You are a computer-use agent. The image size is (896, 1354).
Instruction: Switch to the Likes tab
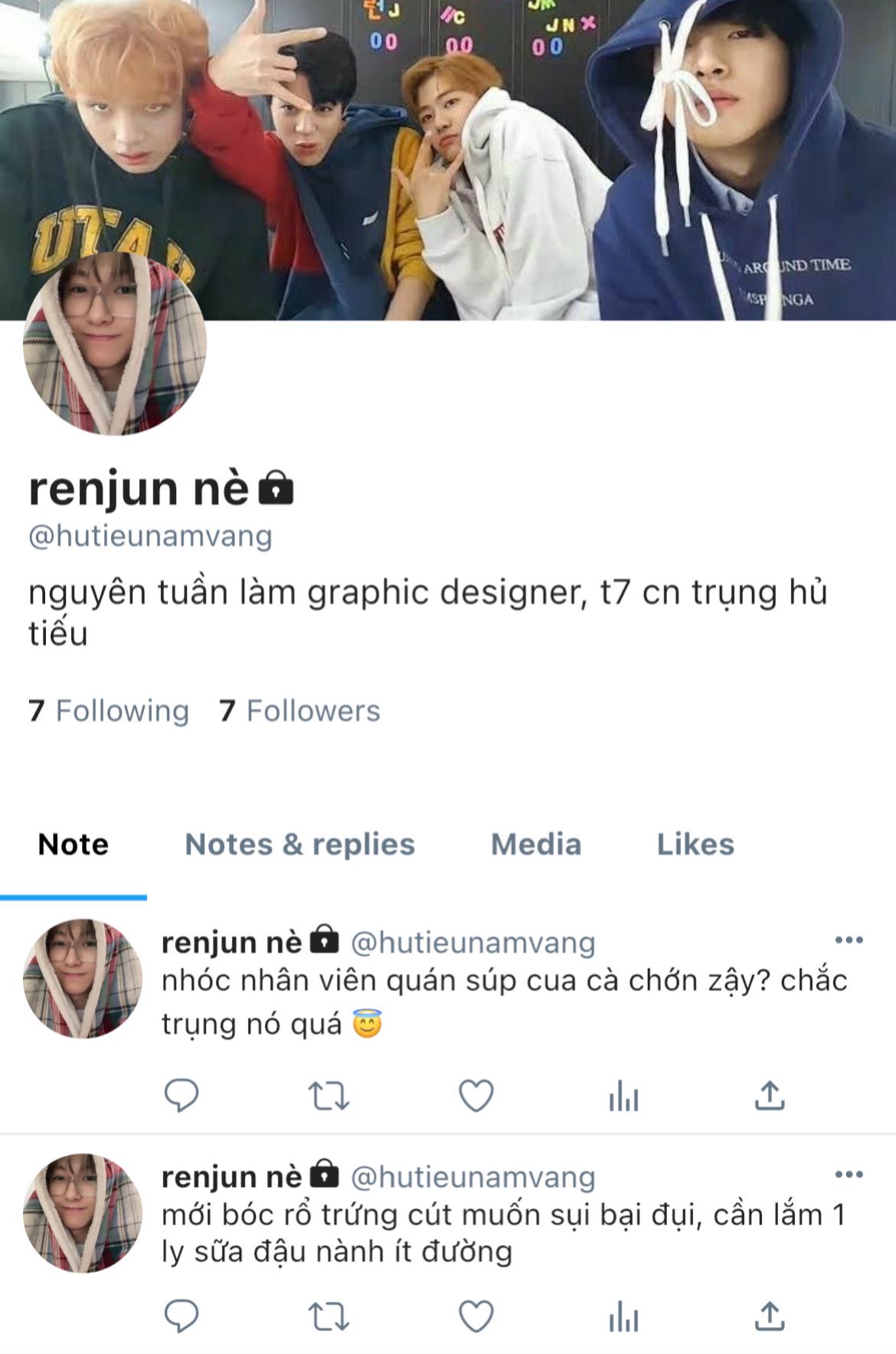point(695,844)
